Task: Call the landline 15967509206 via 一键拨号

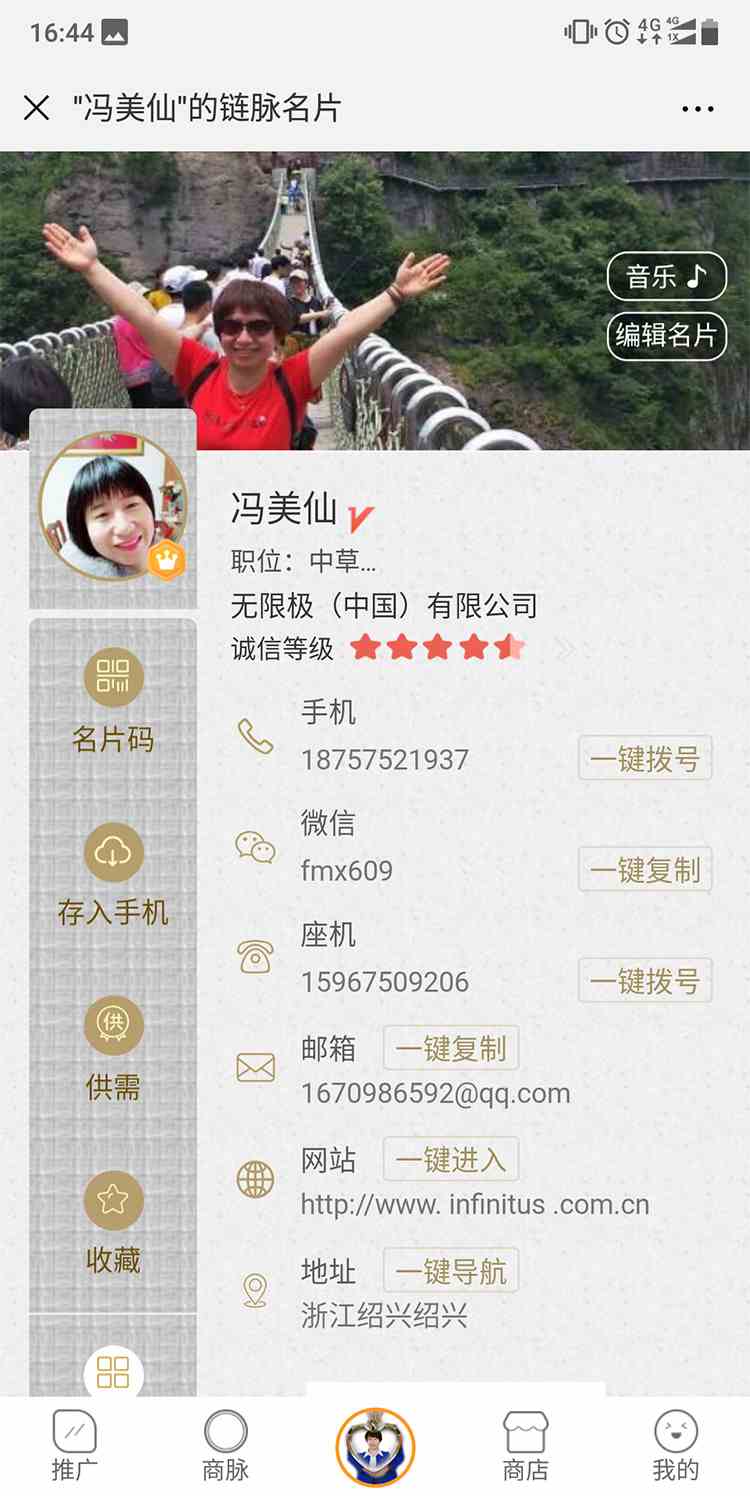Action: click(645, 981)
